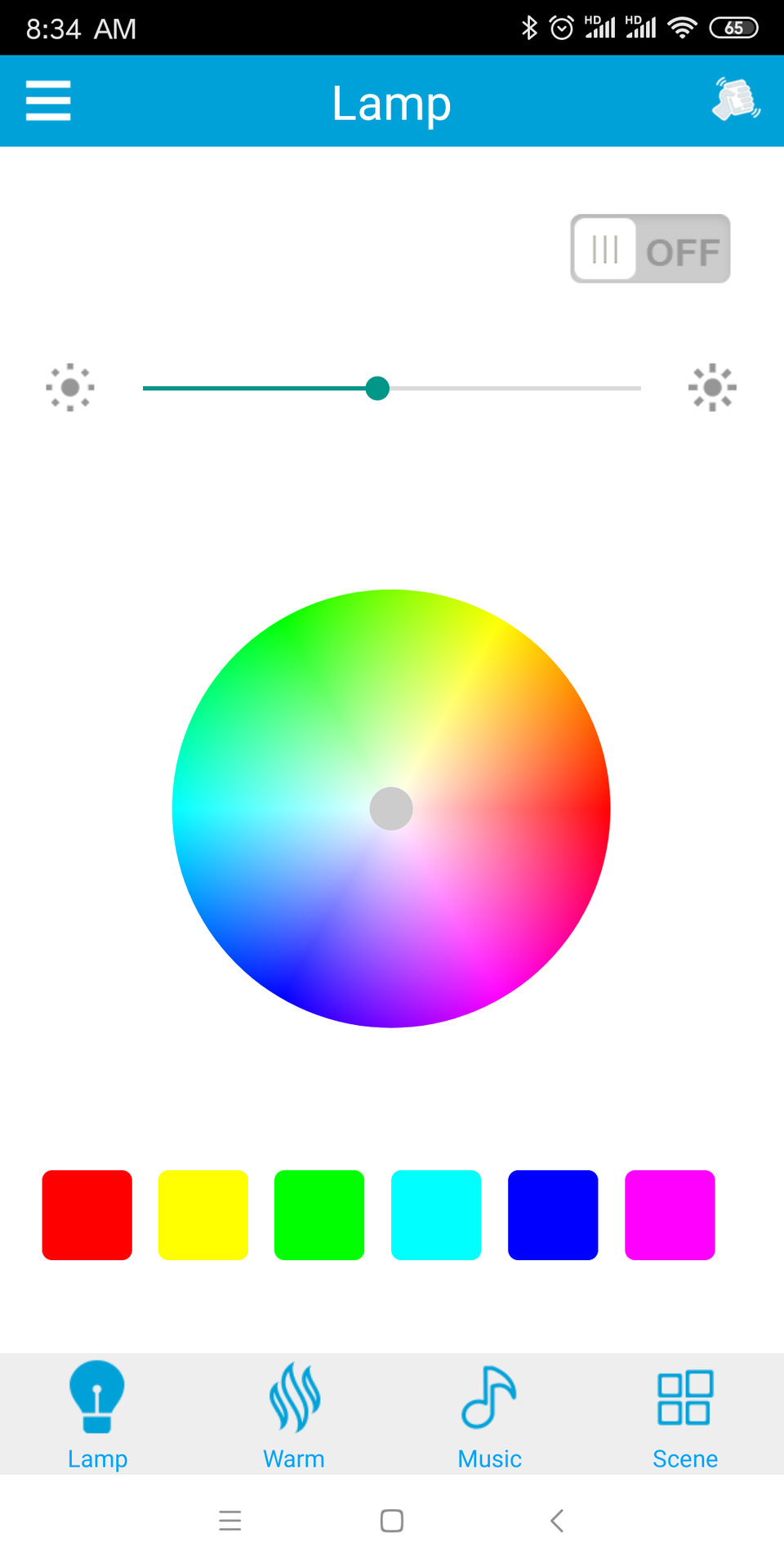Choose the cyan color swatch
The image size is (784, 1568).
436,1215
